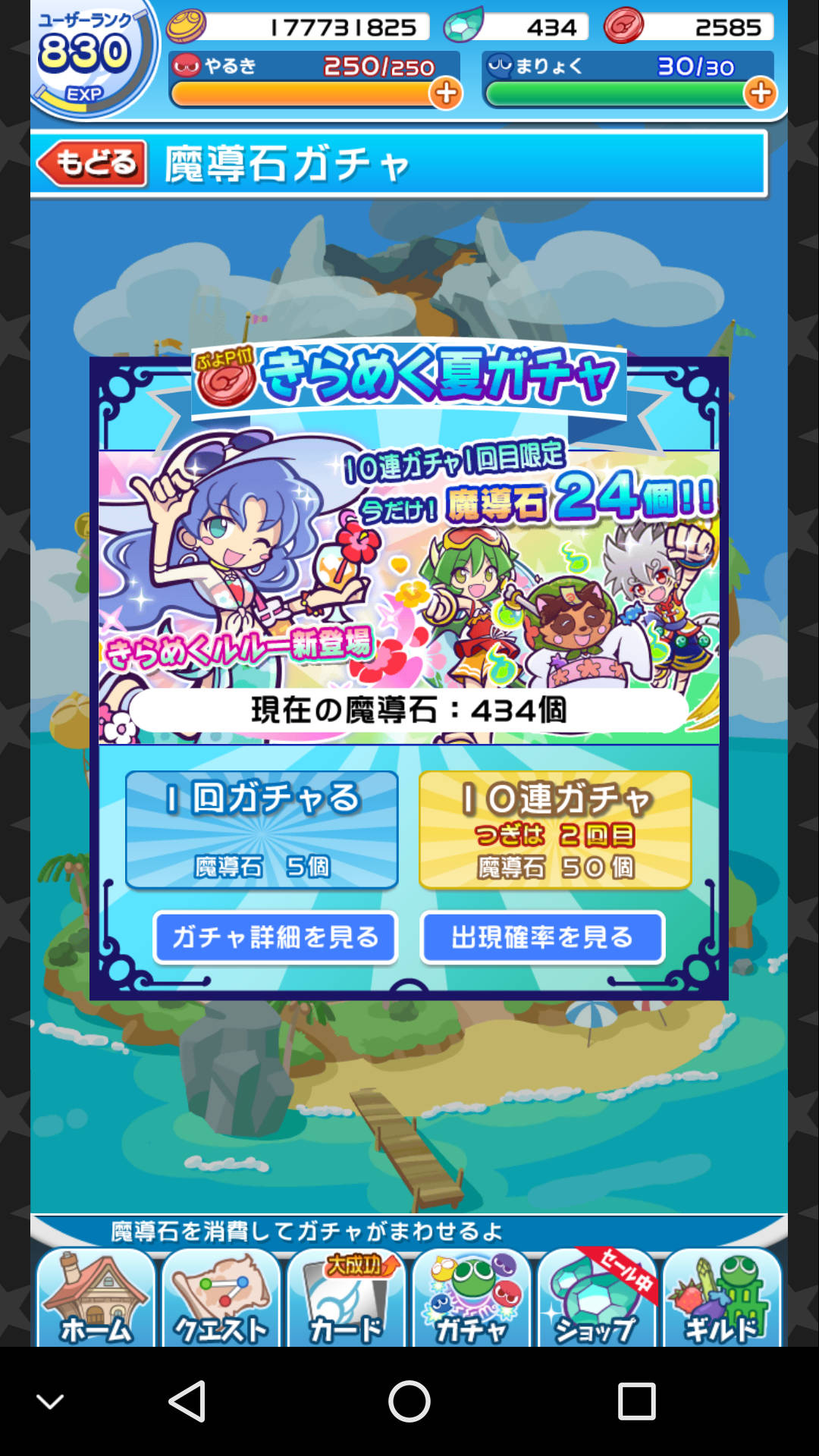Pull the 1回ガチャる single gacha
819x1456 pixels.
click(x=262, y=830)
